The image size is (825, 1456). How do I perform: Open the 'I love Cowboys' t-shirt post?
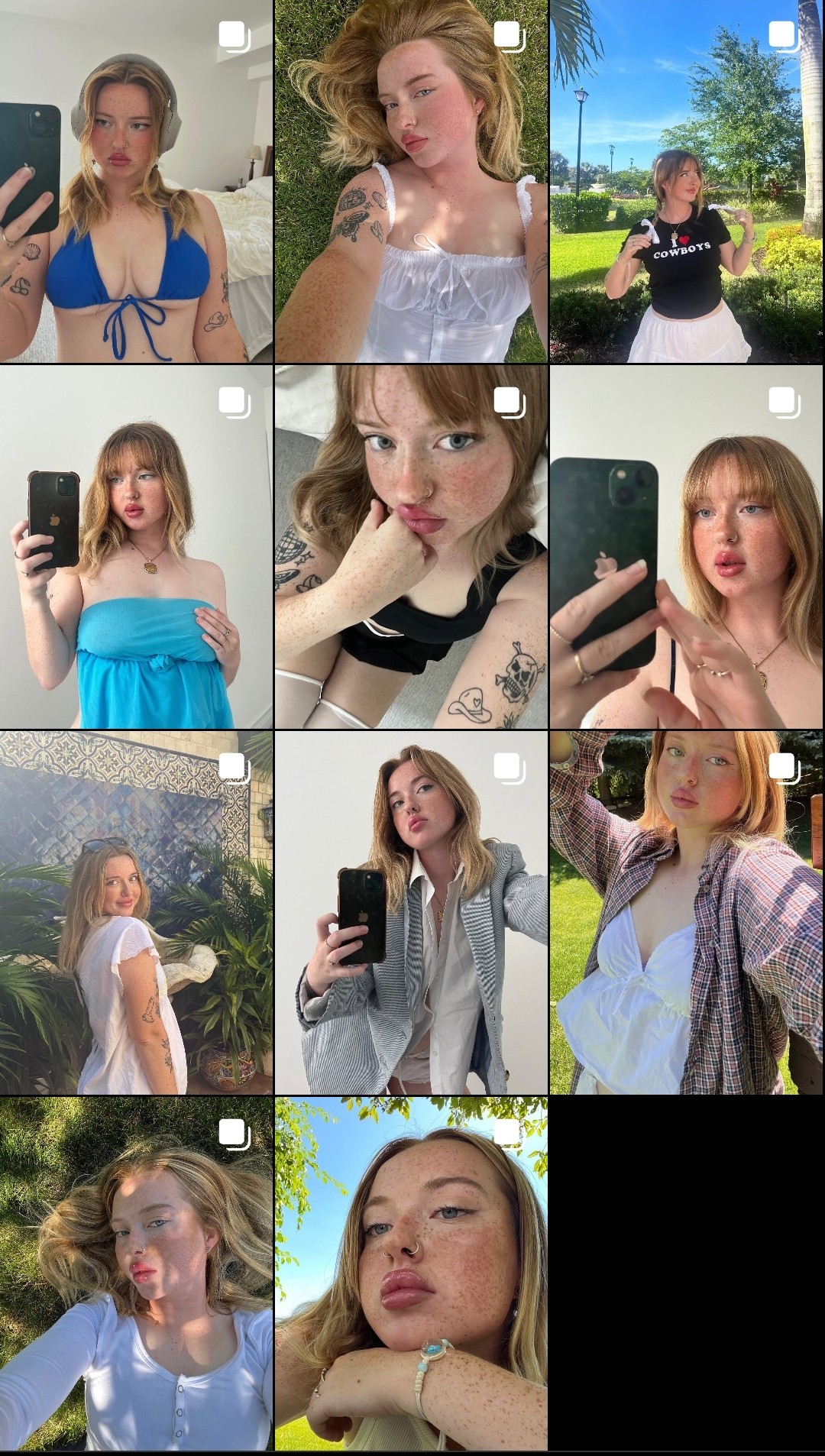tap(687, 181)
